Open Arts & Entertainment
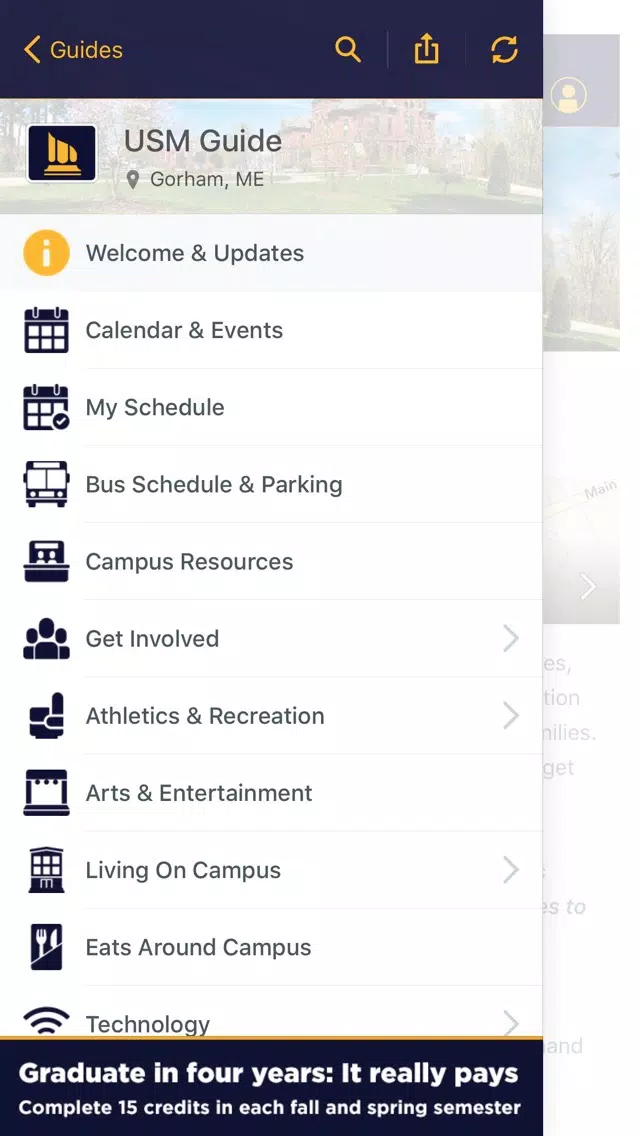 (x=271, y=793)
